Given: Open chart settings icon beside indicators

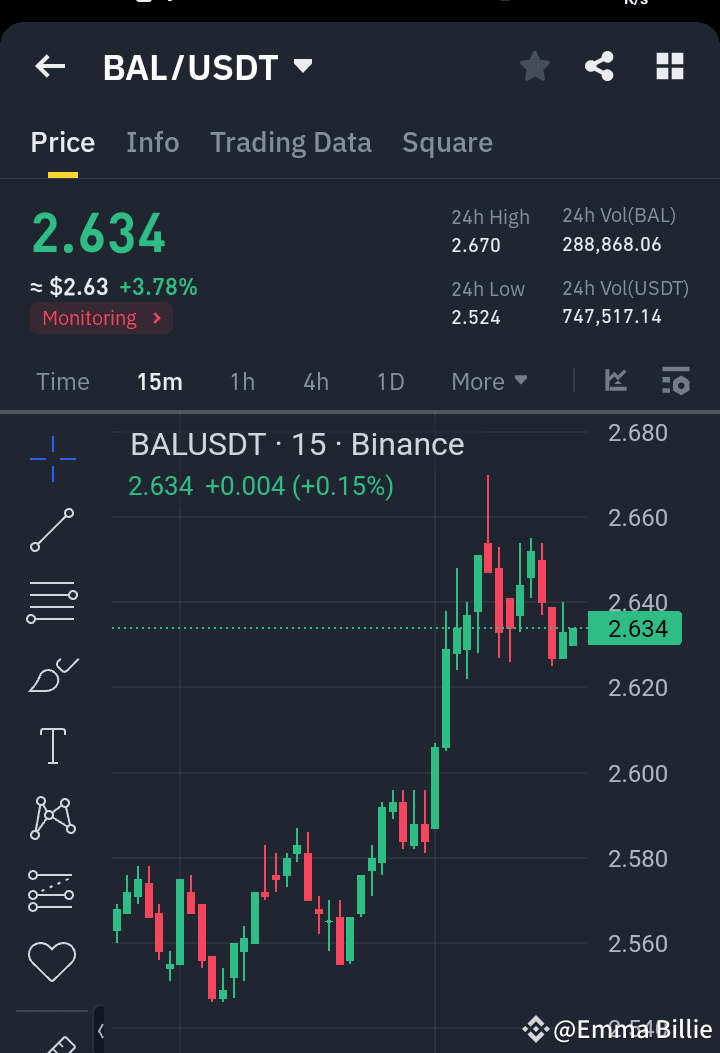Looking at the screenshot, I should pos(675,381).
